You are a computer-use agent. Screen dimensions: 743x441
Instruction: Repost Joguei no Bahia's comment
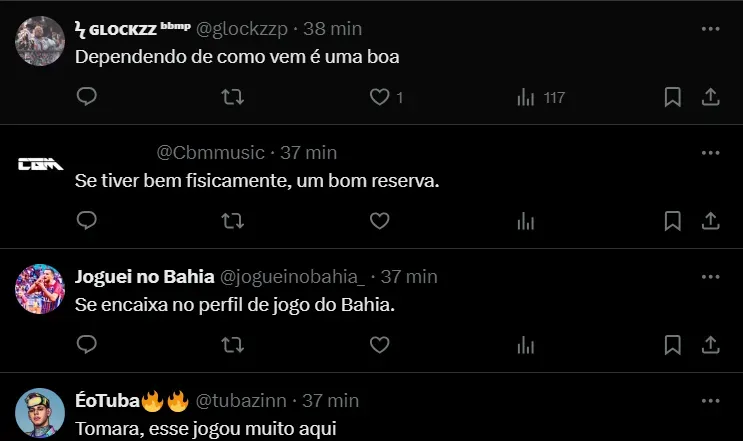[x=232, y=344]
